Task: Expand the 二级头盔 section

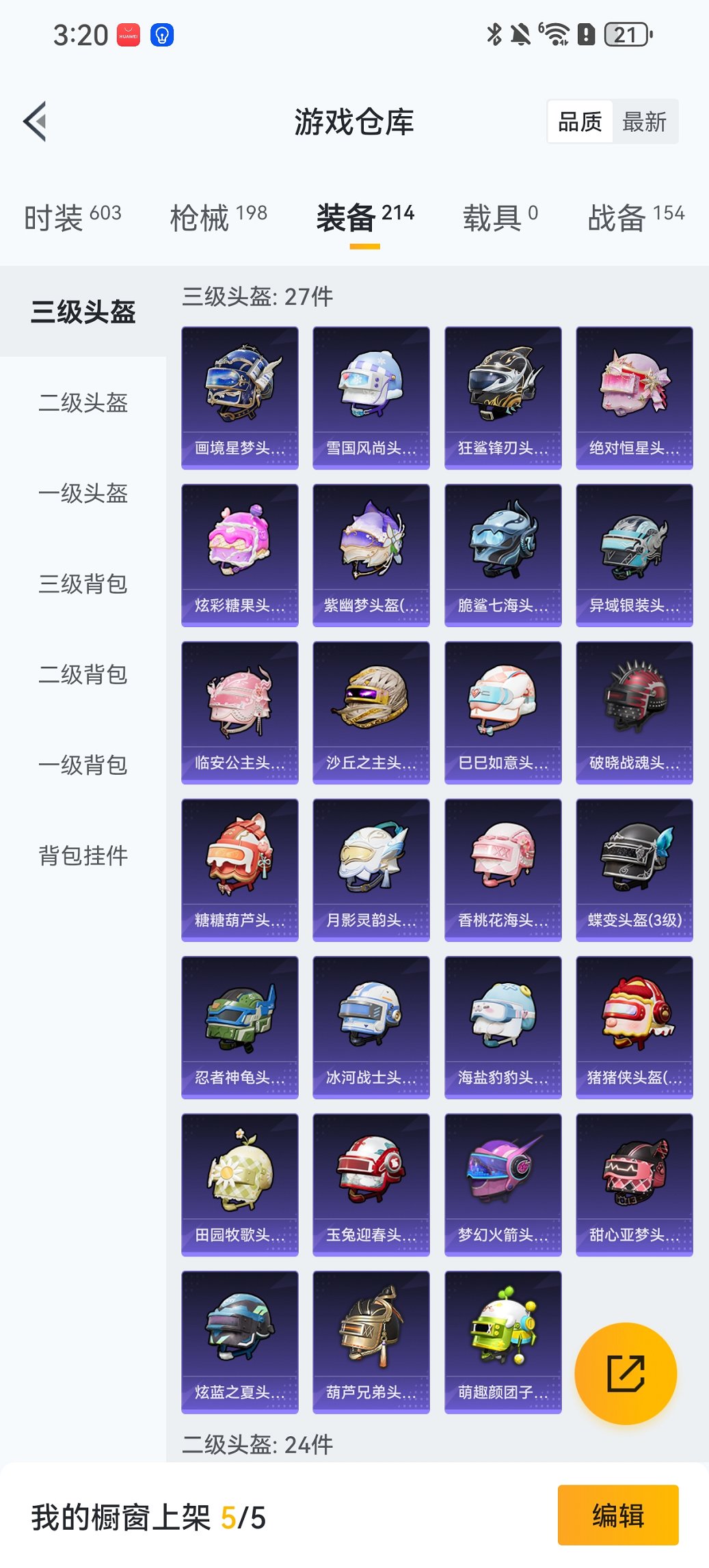Action: coord(82,403)
